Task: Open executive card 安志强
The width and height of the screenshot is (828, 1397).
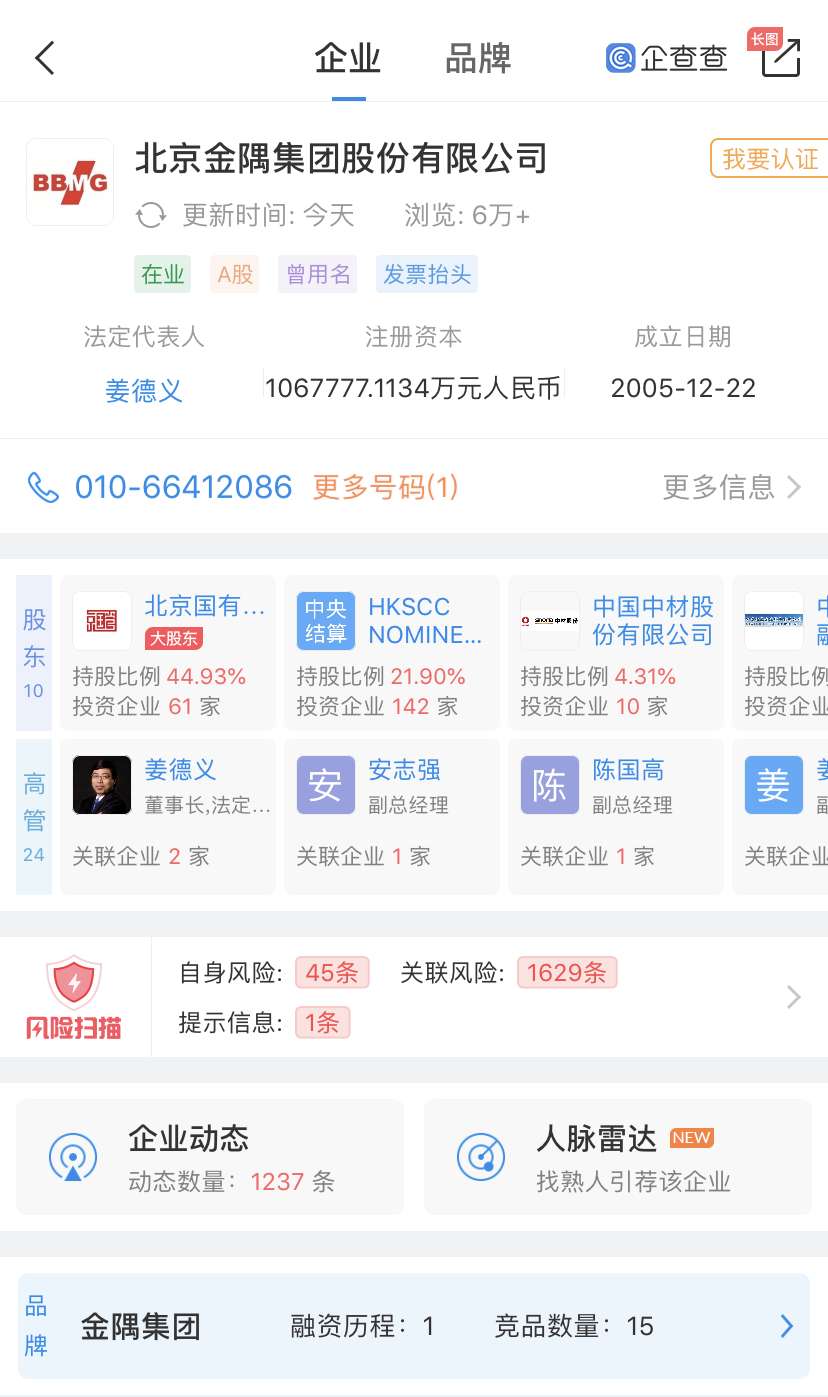Action: click(x=392, y=816)
